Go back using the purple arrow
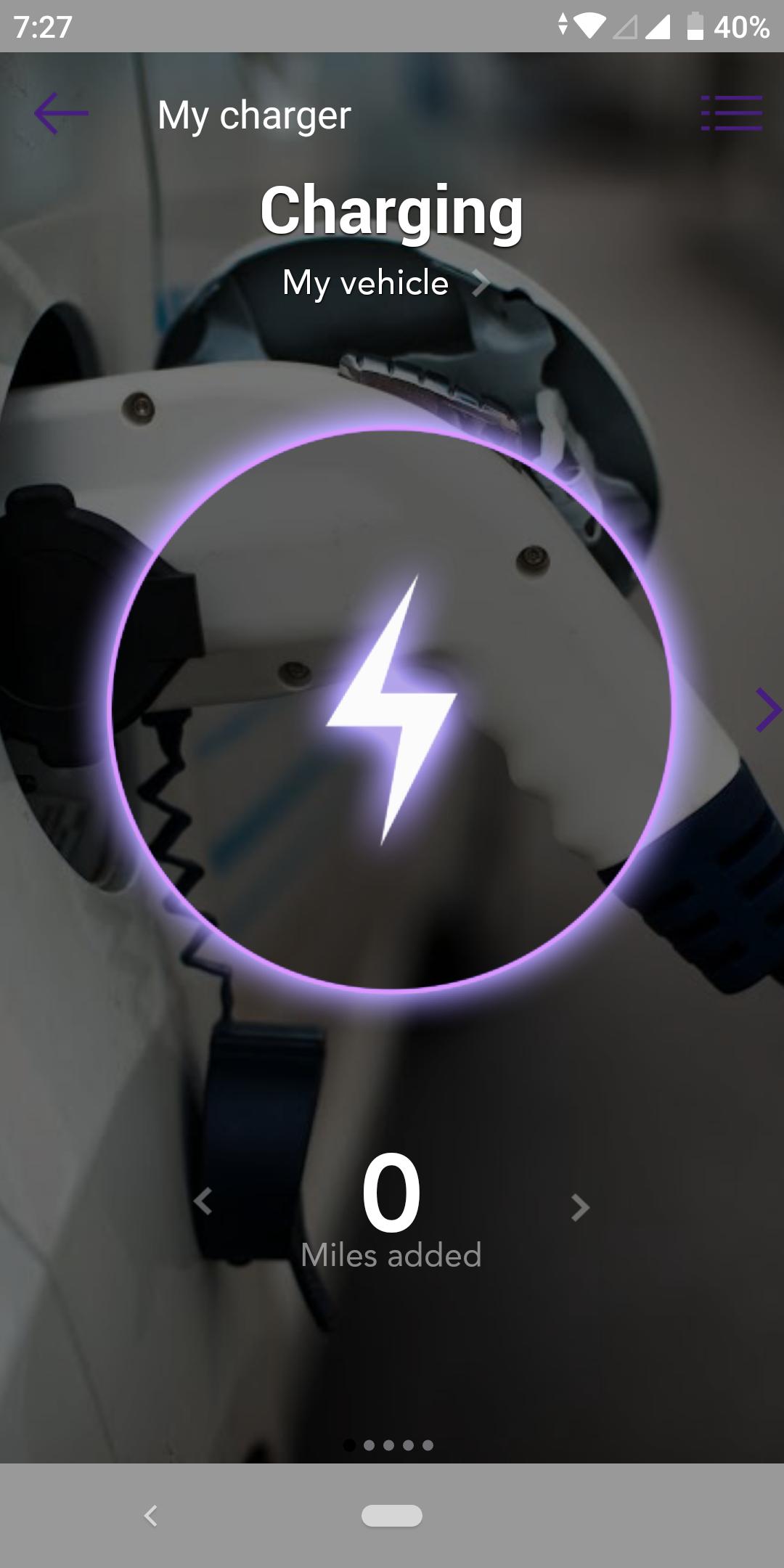This screenshot has height=1568, width=784. 61,113
